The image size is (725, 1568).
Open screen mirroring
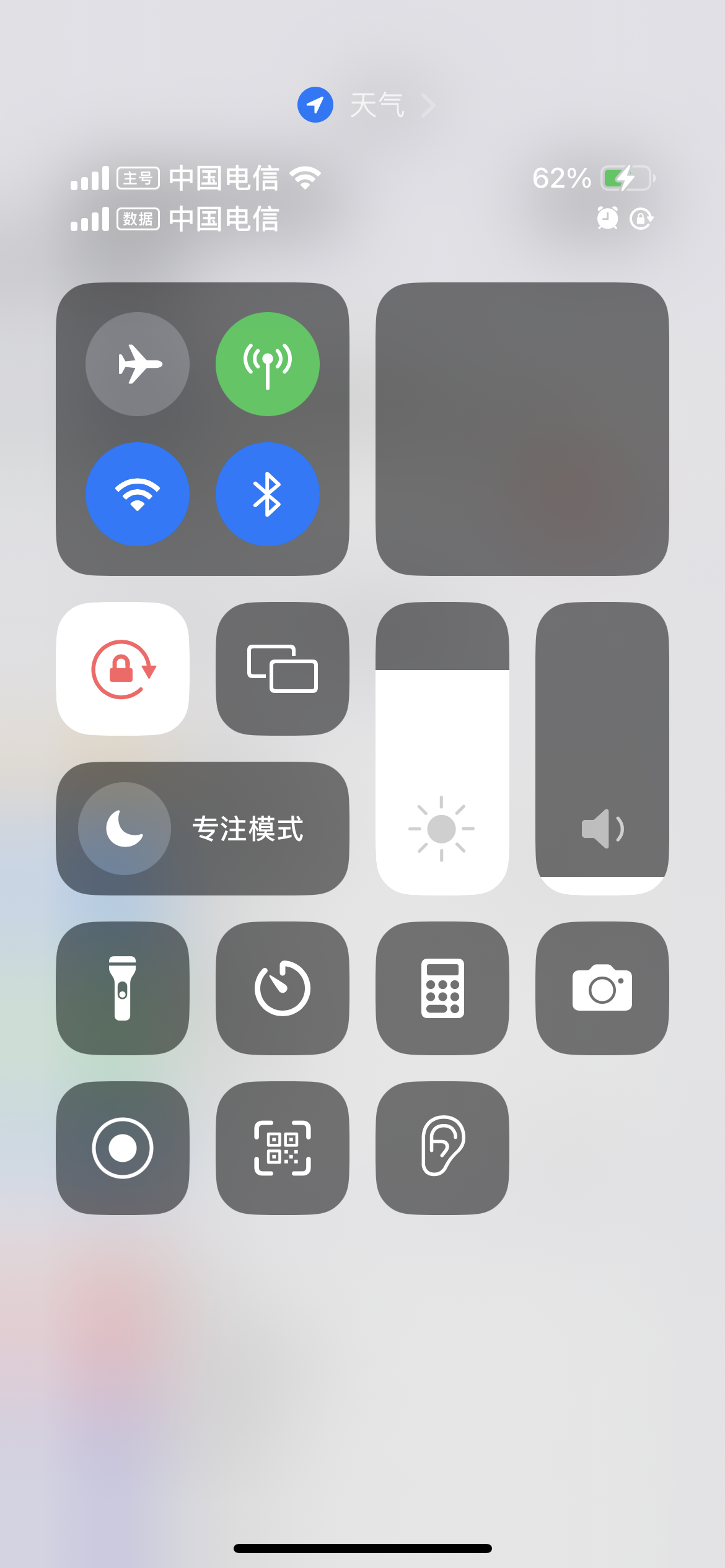click(283, 669)
